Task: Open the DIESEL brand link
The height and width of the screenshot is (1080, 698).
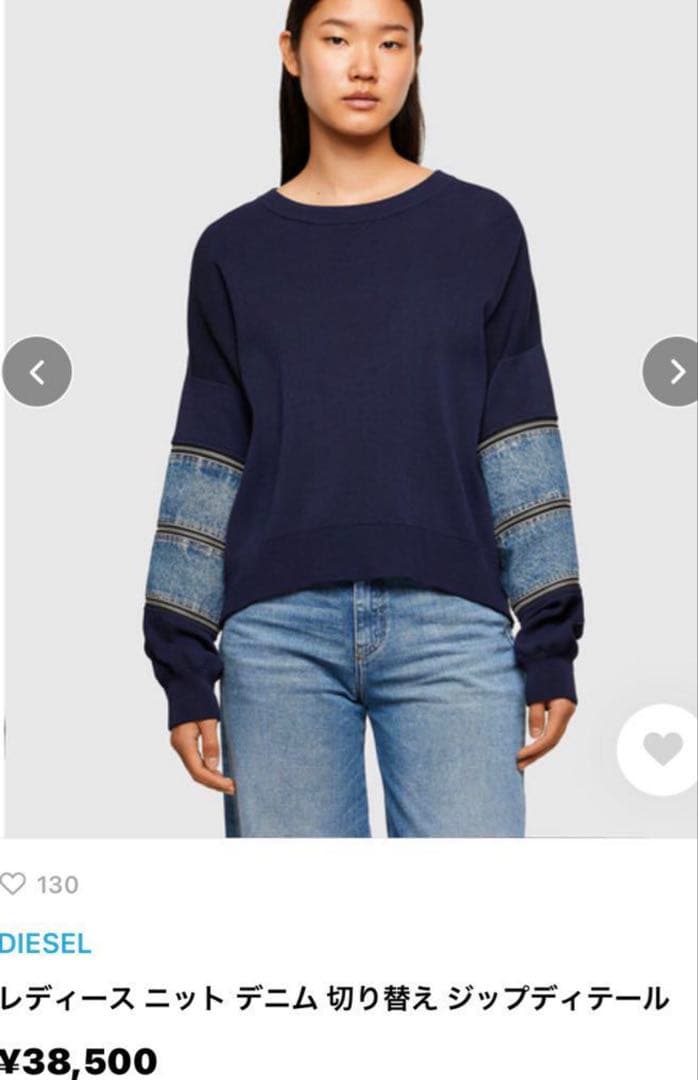Action: pos(46,943)
